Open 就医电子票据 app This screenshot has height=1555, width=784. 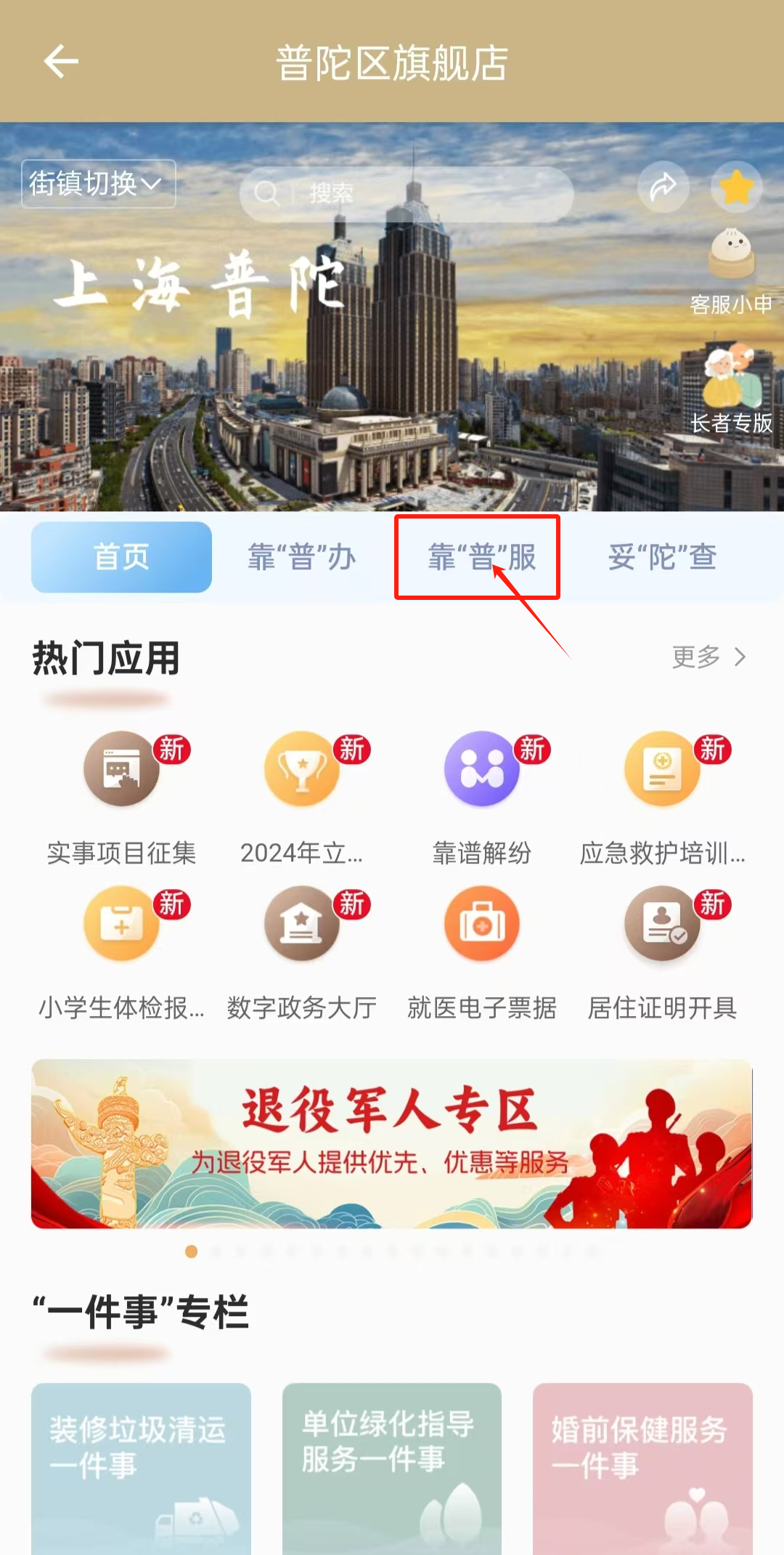point(481,950)
